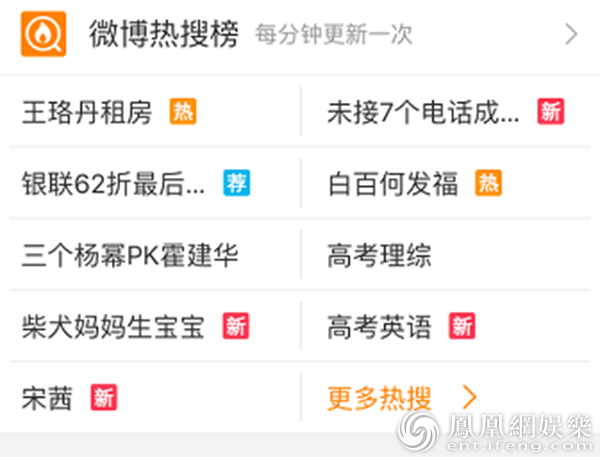Screen dimensions: 600x457
Task: Open hot search 王珞丹租房
Action: click(x=87, y=112)
